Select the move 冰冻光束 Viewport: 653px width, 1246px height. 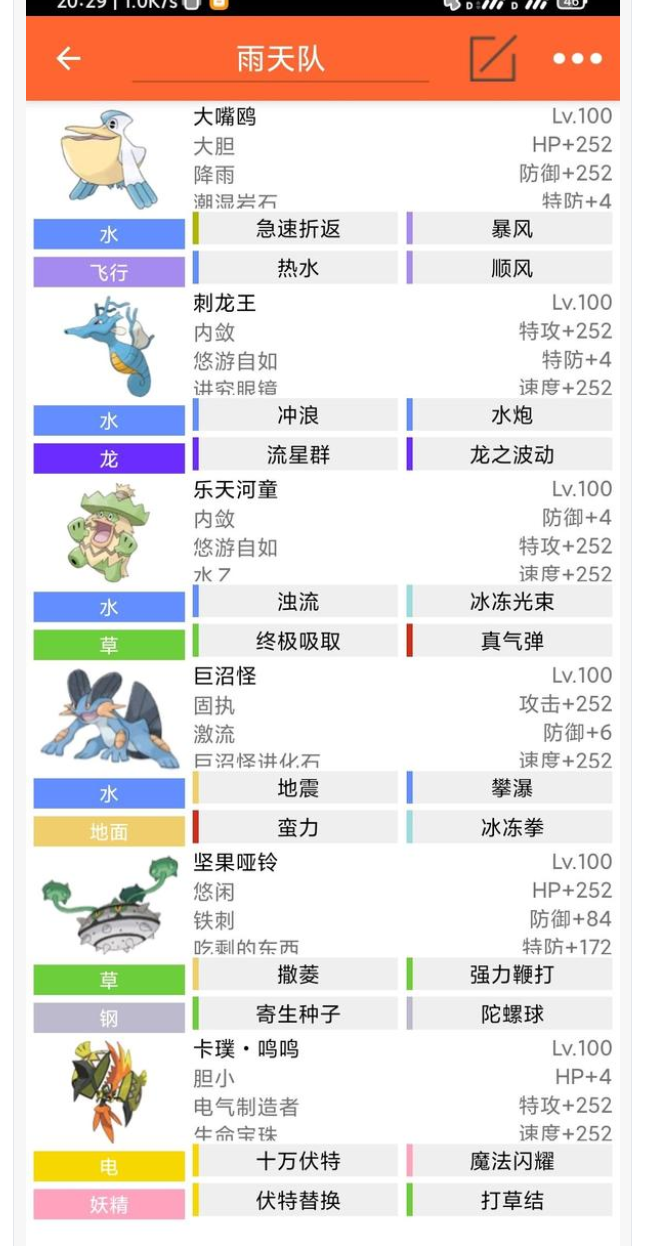tap(511, 602)
